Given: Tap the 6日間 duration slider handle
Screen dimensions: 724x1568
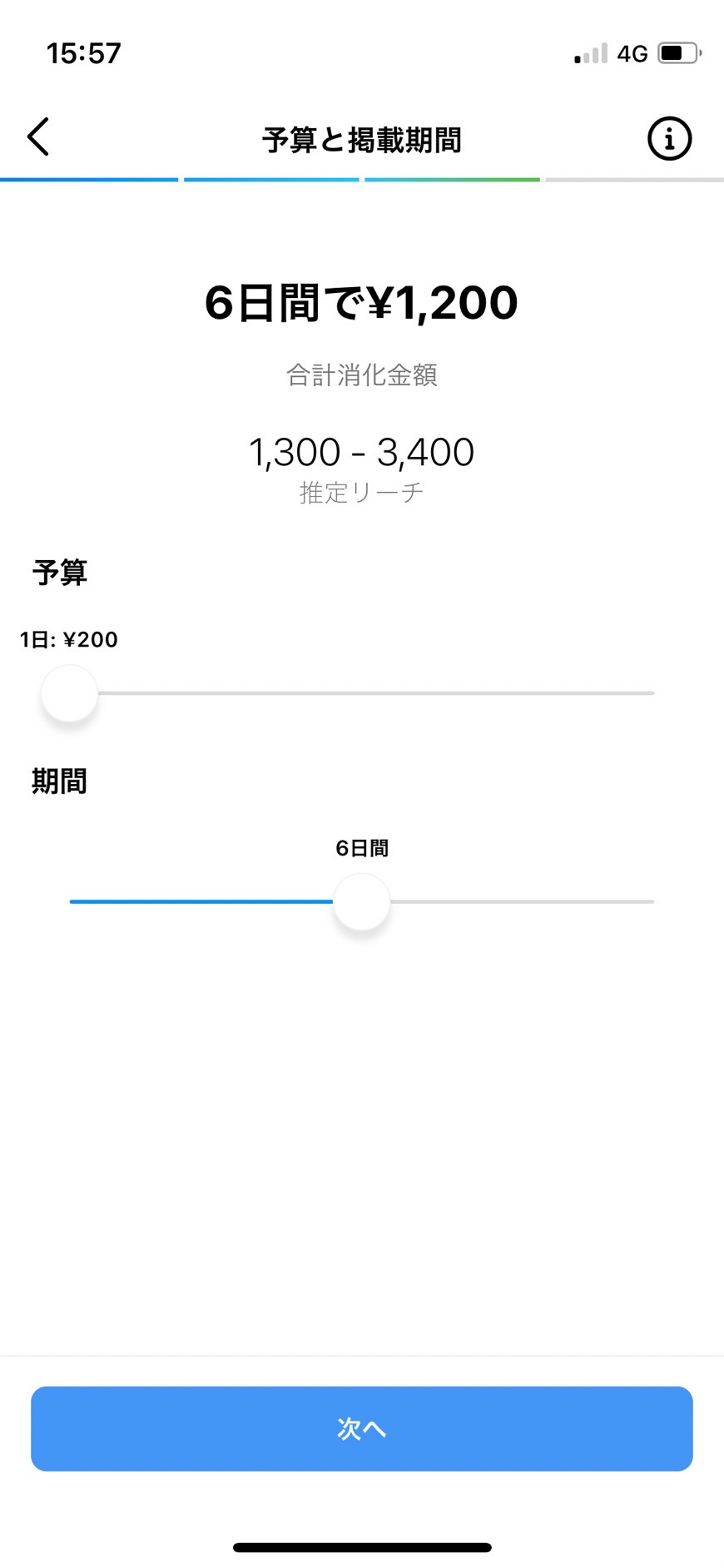Looking at the screenshot, I should tap(361, 902).
